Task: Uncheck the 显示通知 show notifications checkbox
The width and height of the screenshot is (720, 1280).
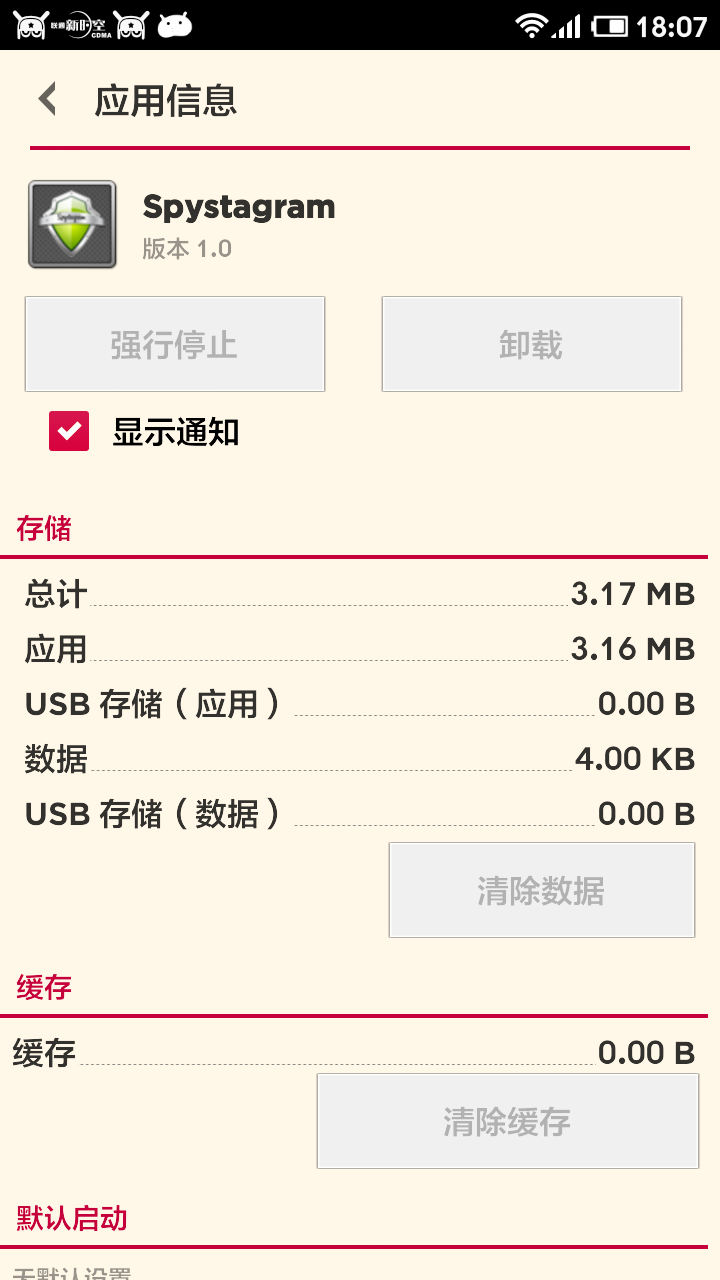Action: tap(69, 432)
